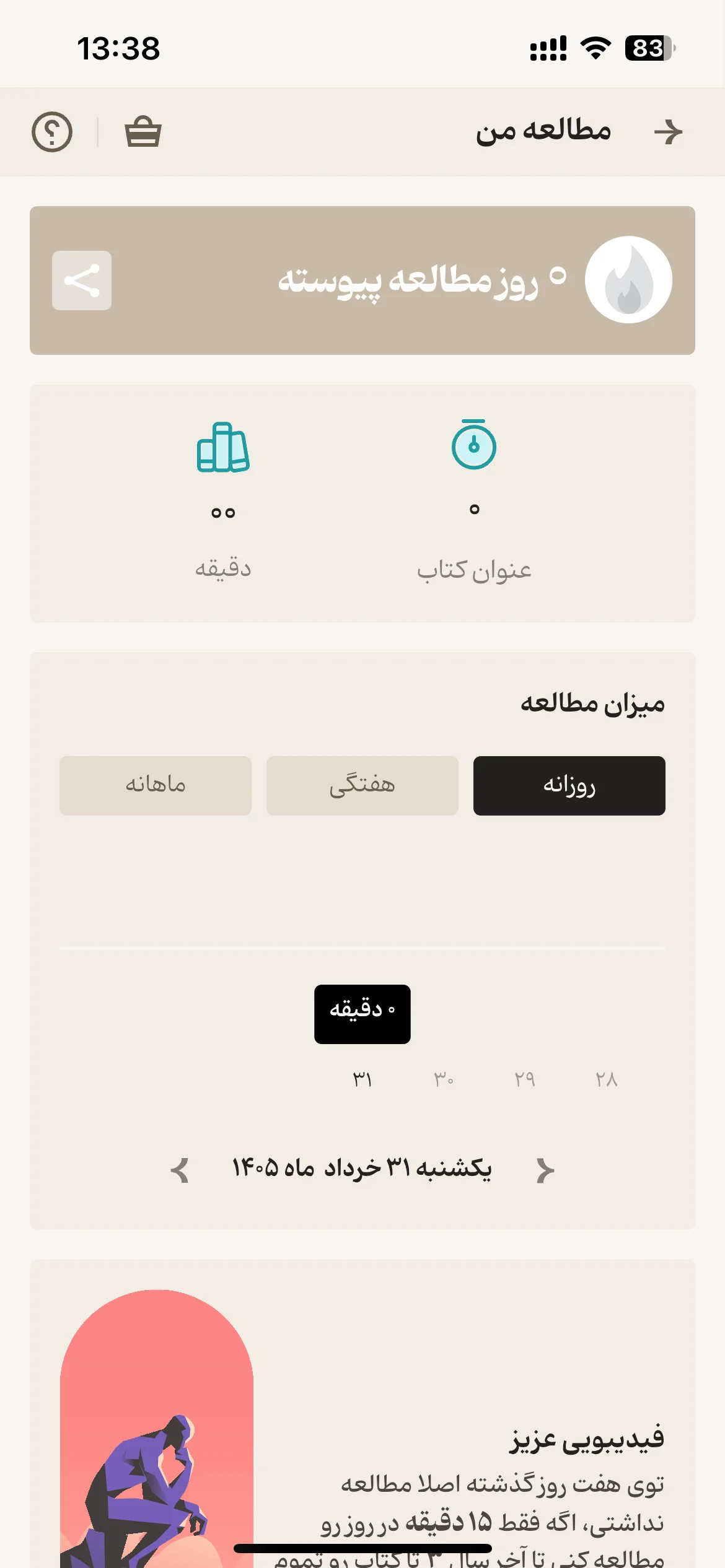The image size is (725, 1568).
Task: Switch to the هفتگی tab
Action: click(362, 785)
